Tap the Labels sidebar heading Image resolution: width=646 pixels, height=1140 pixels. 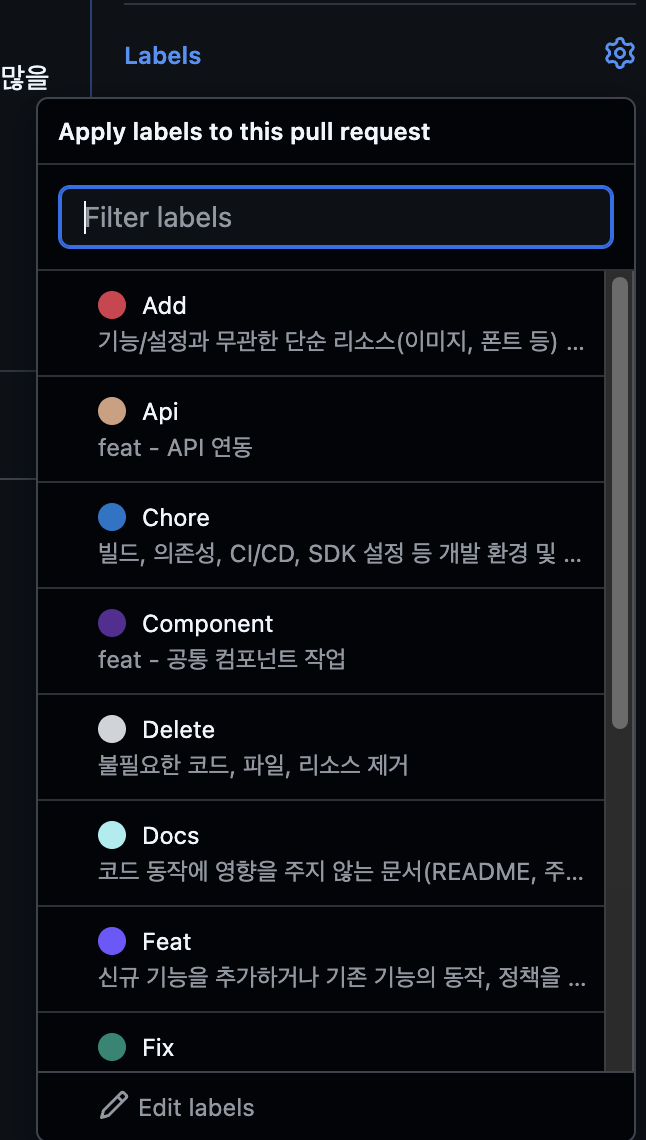pyautogui.click(x=162, y=56)
